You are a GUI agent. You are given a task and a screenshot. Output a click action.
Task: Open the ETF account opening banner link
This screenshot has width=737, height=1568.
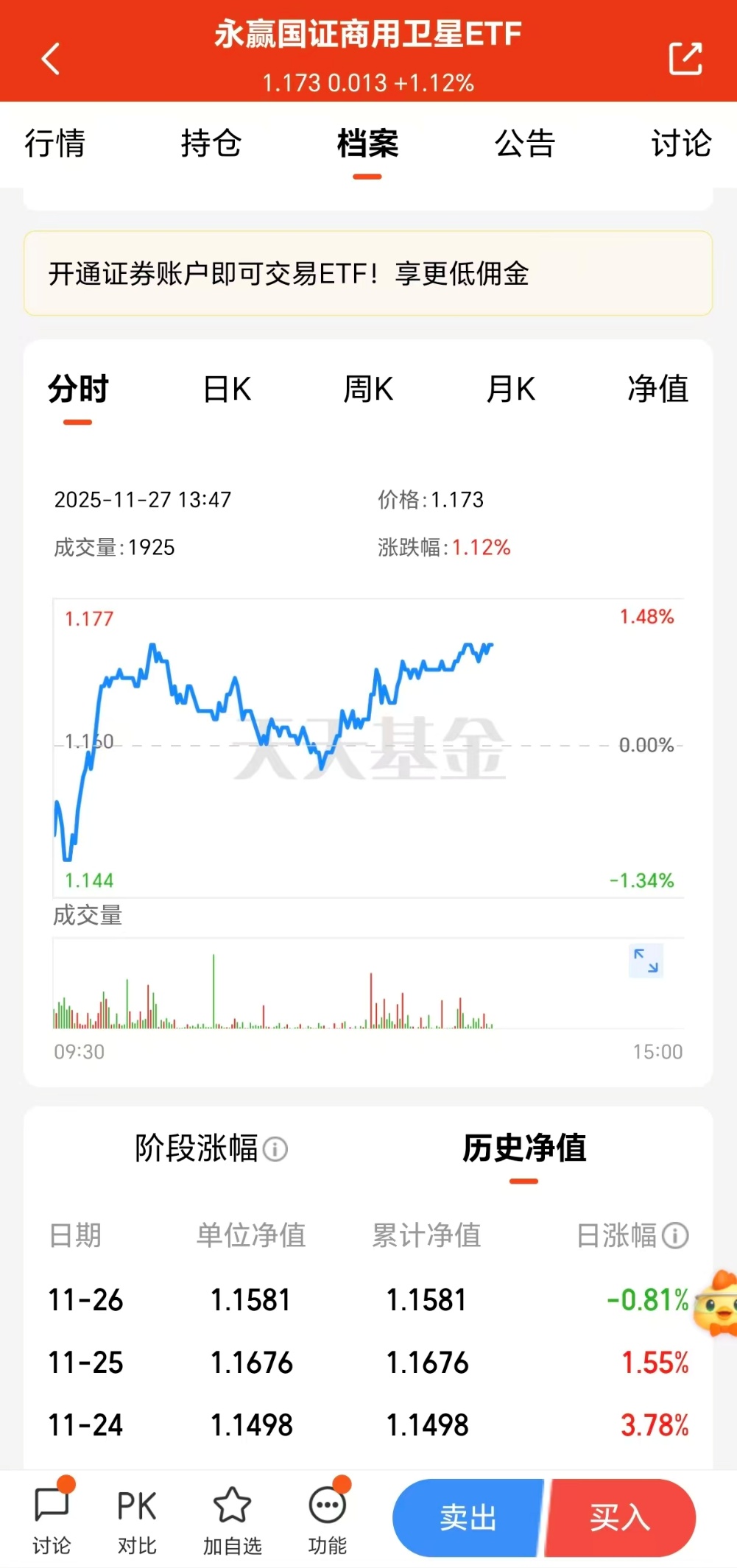pos(368,274)
